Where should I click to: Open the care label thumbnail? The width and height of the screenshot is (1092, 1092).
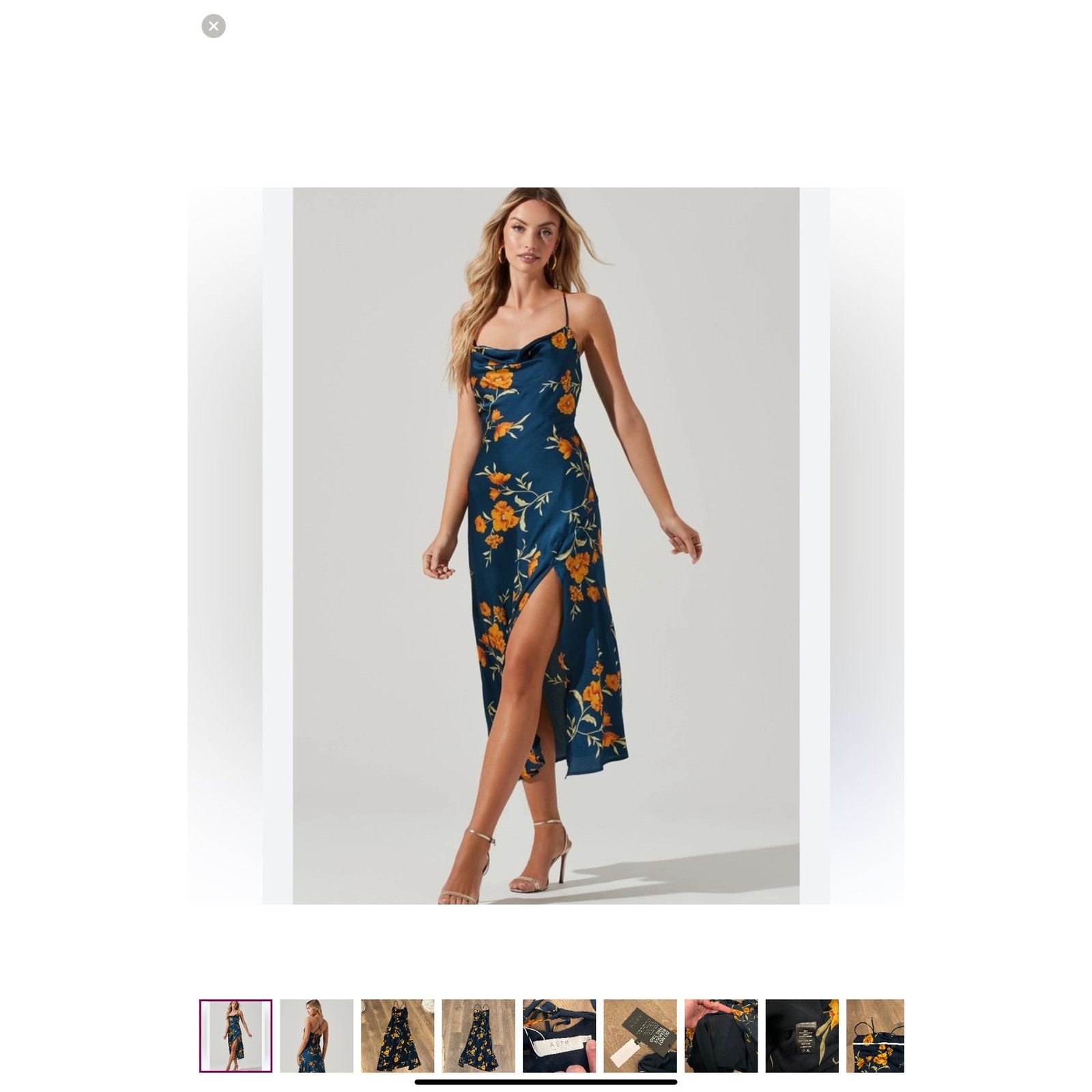coord(801,1035)
